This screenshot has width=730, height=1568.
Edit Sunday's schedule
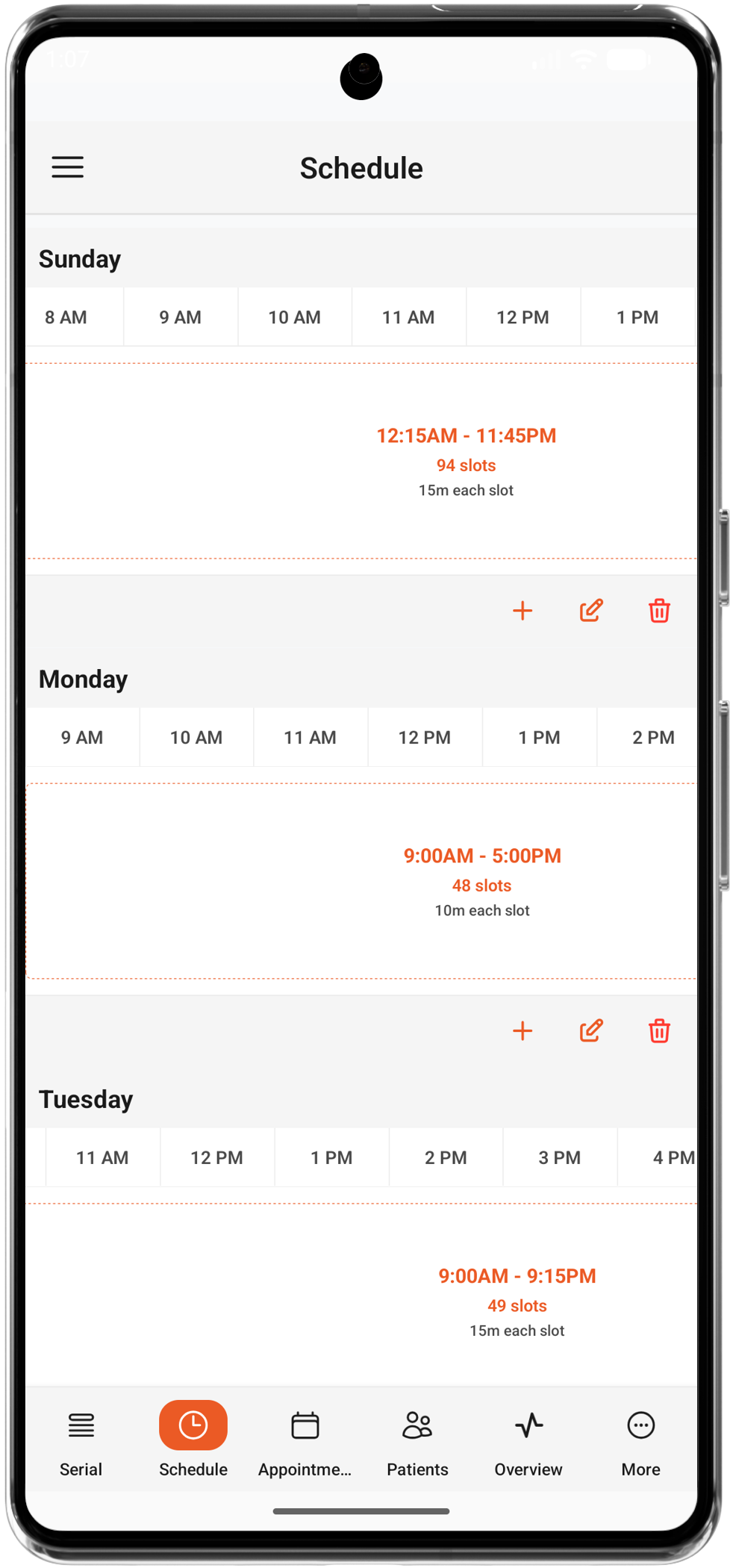tap(590, 611)
